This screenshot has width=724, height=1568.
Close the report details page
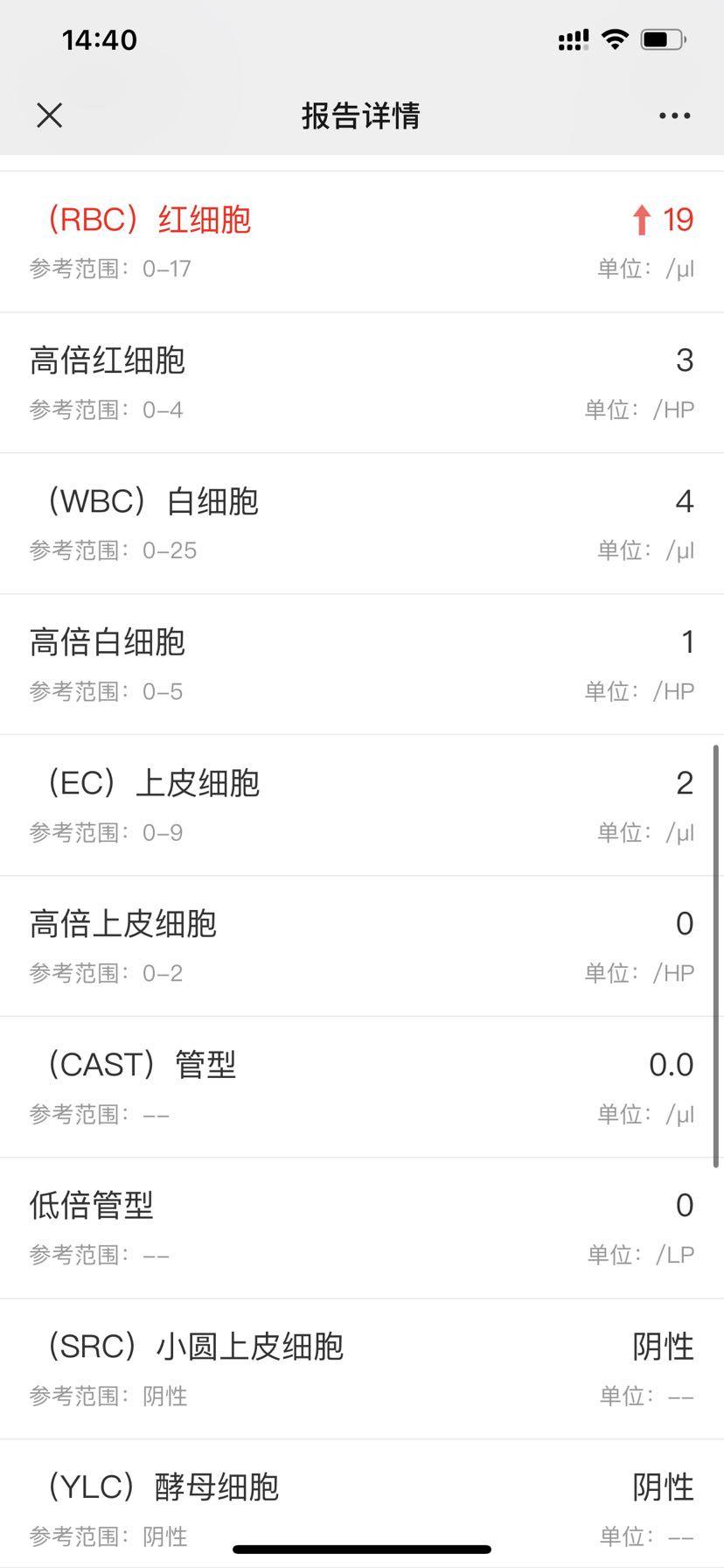[50, 115]
